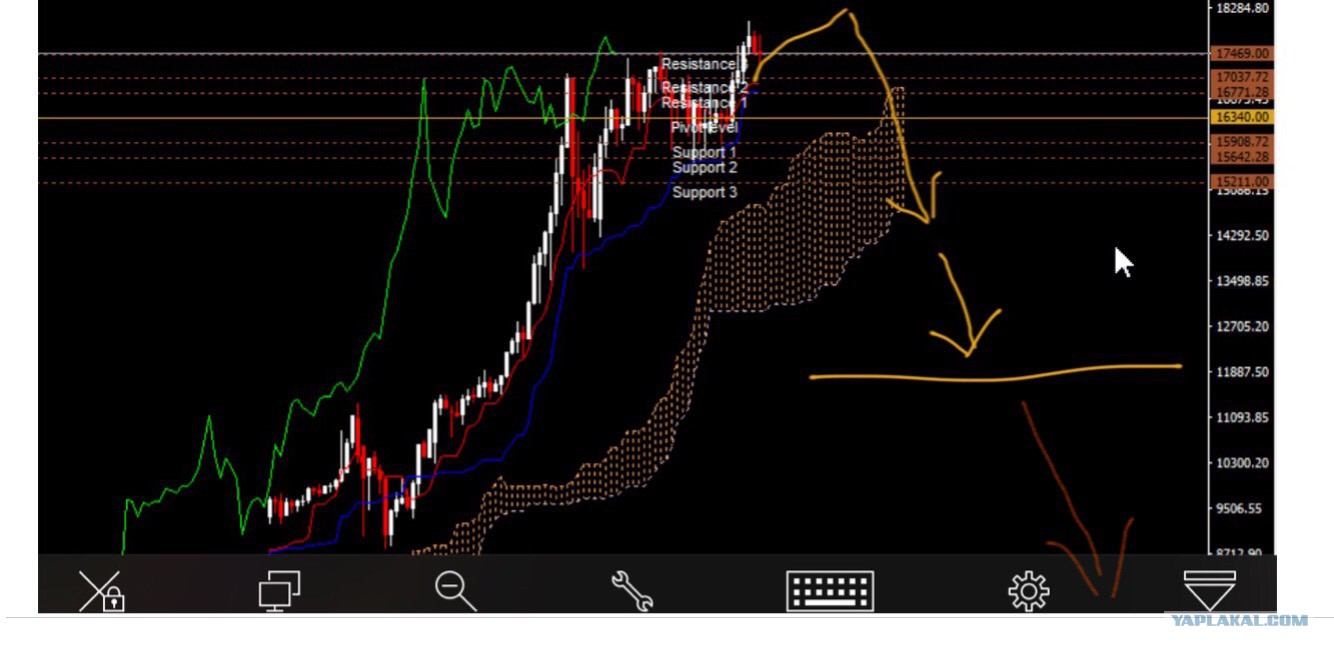Open the wrench tools menu

(632, 591)
